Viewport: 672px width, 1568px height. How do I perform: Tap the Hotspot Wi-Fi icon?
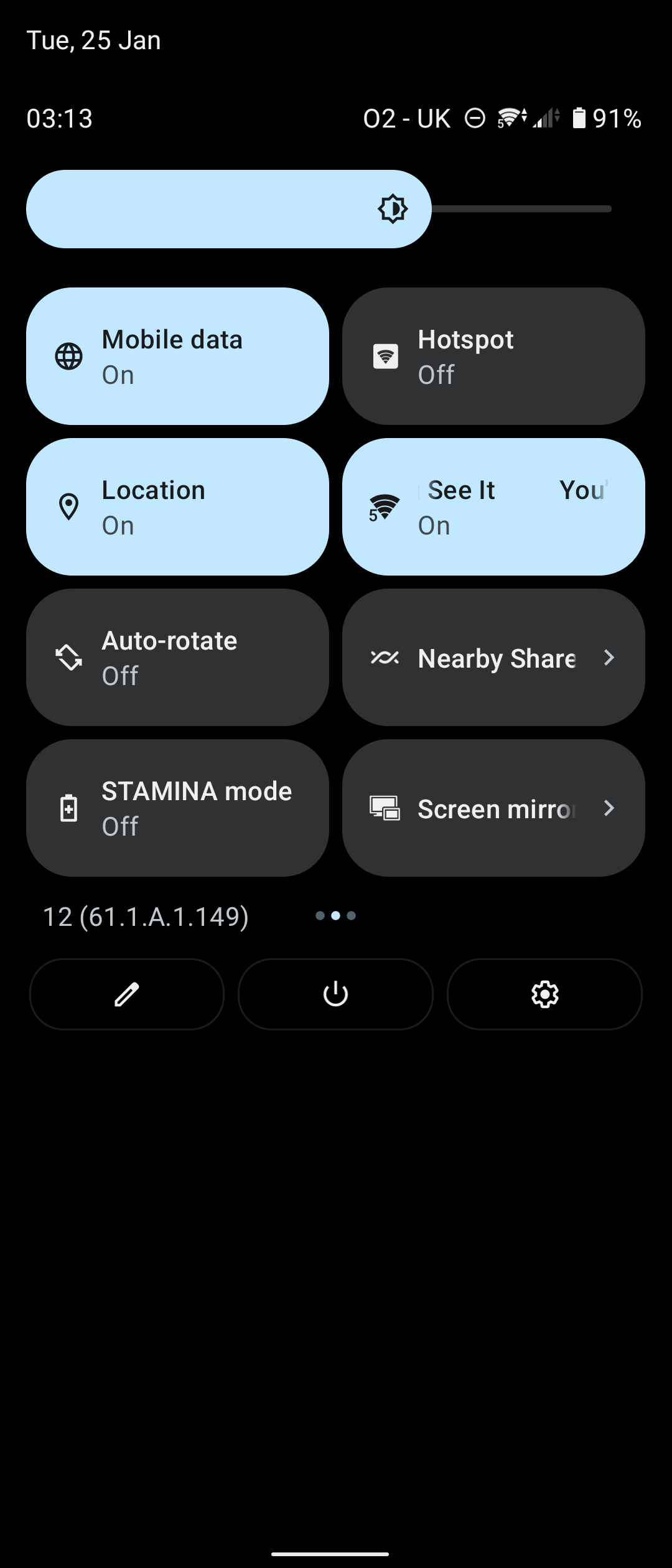[x=386, y=356]
